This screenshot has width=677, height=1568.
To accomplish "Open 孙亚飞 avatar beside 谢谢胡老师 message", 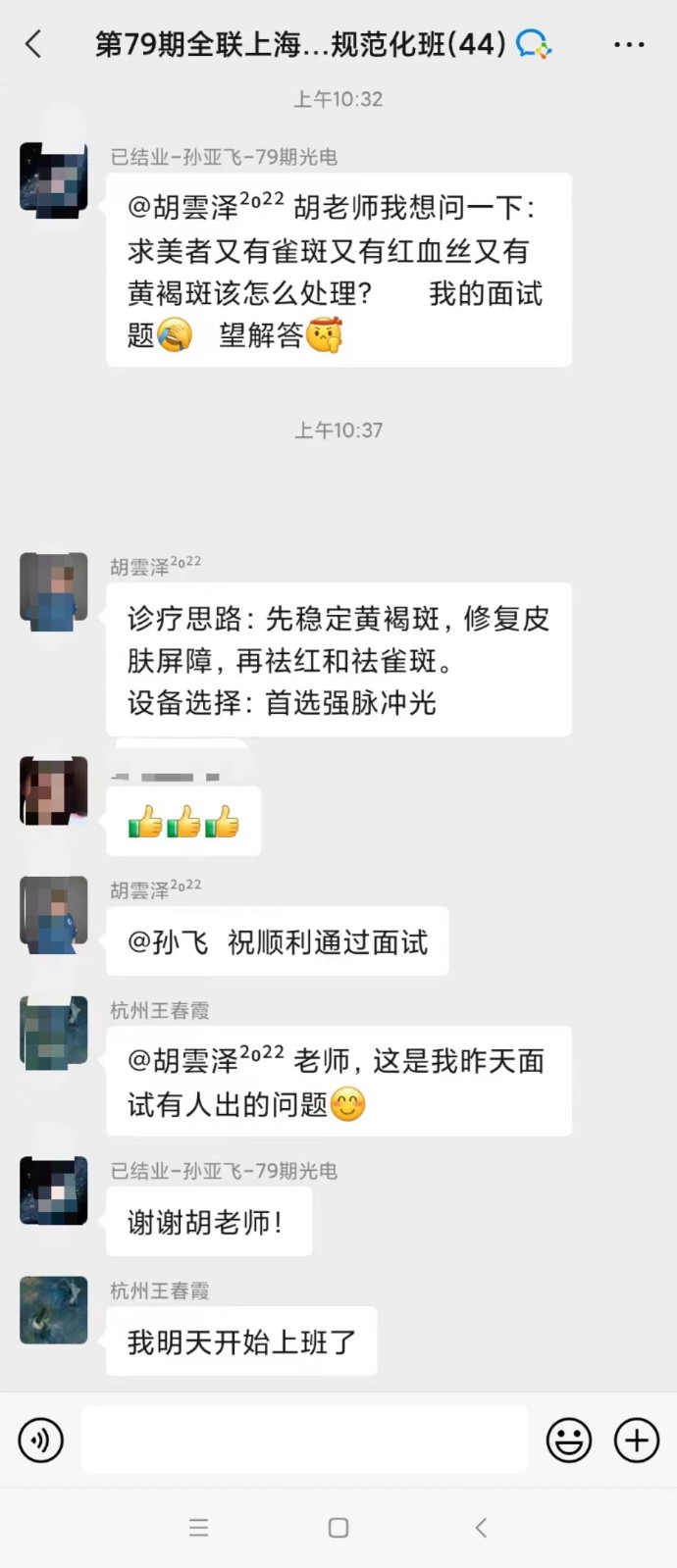I will (x=54, y=1190).
